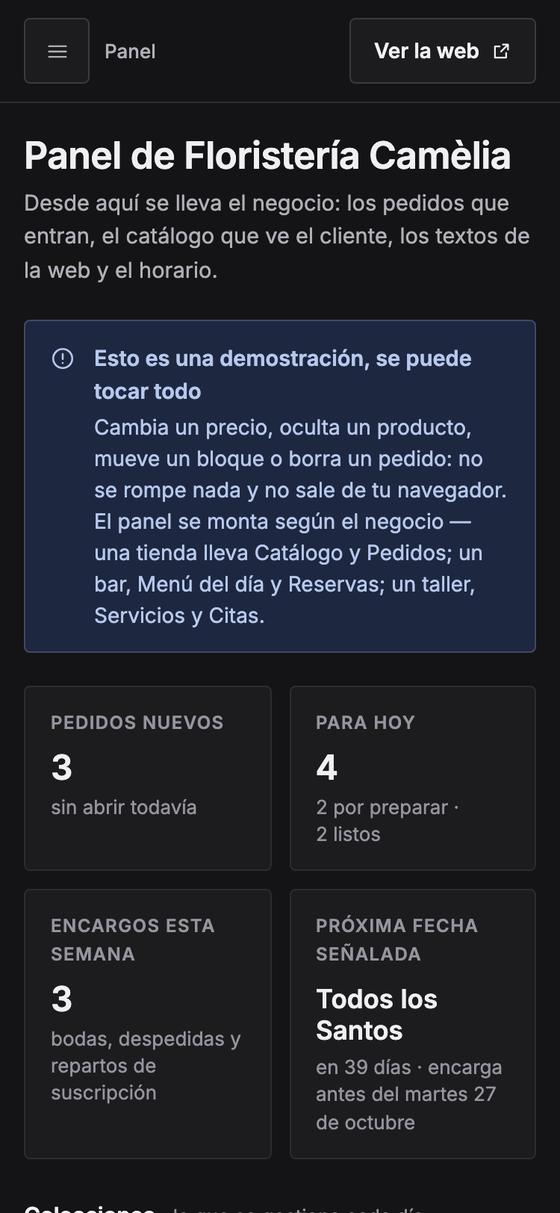Open the "Ver la web" link
Screen dimensions: 560x1213
pyautogui.click(x=442, y=51)
